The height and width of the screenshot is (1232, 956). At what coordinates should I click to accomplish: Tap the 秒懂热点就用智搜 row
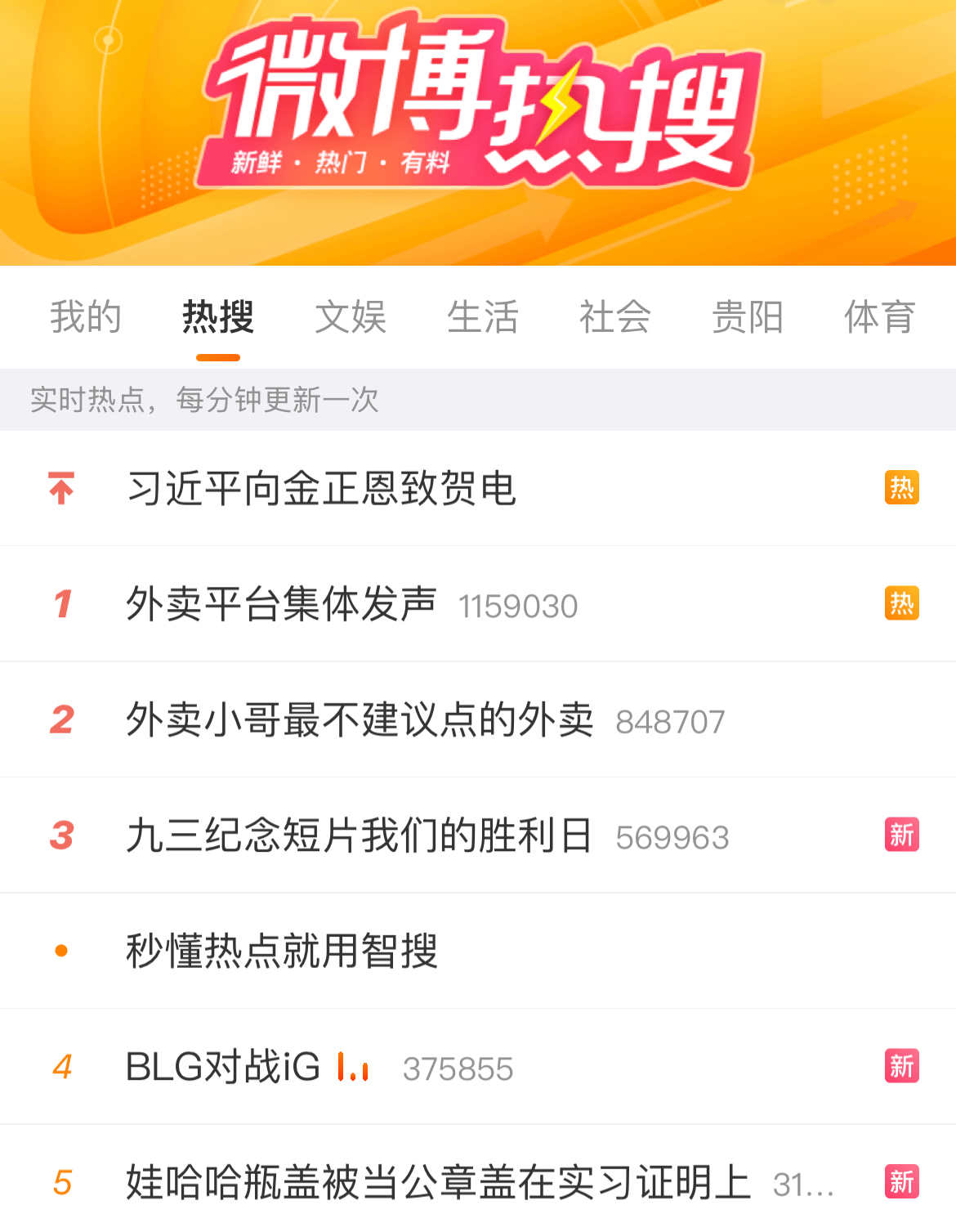[x=282, y=951]
